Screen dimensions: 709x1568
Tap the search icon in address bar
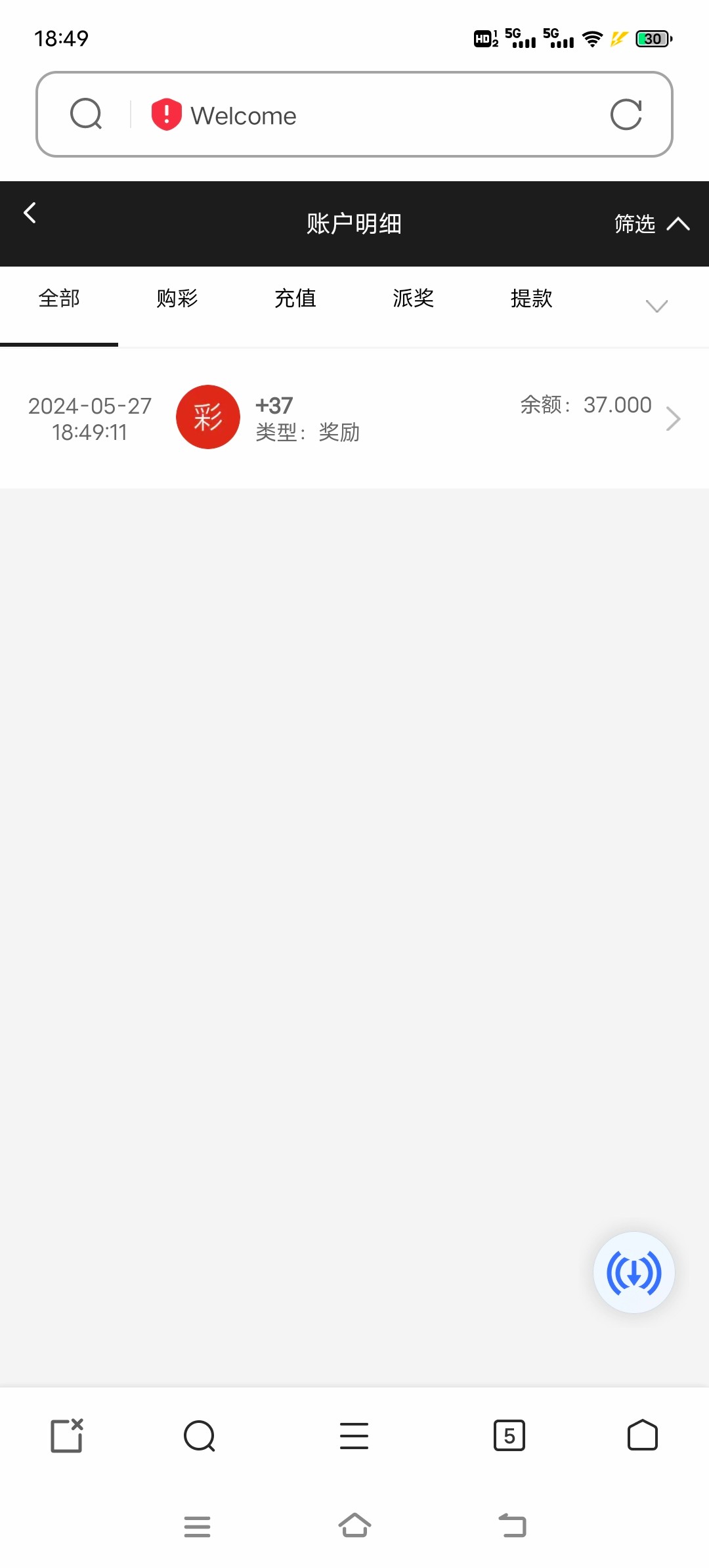[86, 114]
